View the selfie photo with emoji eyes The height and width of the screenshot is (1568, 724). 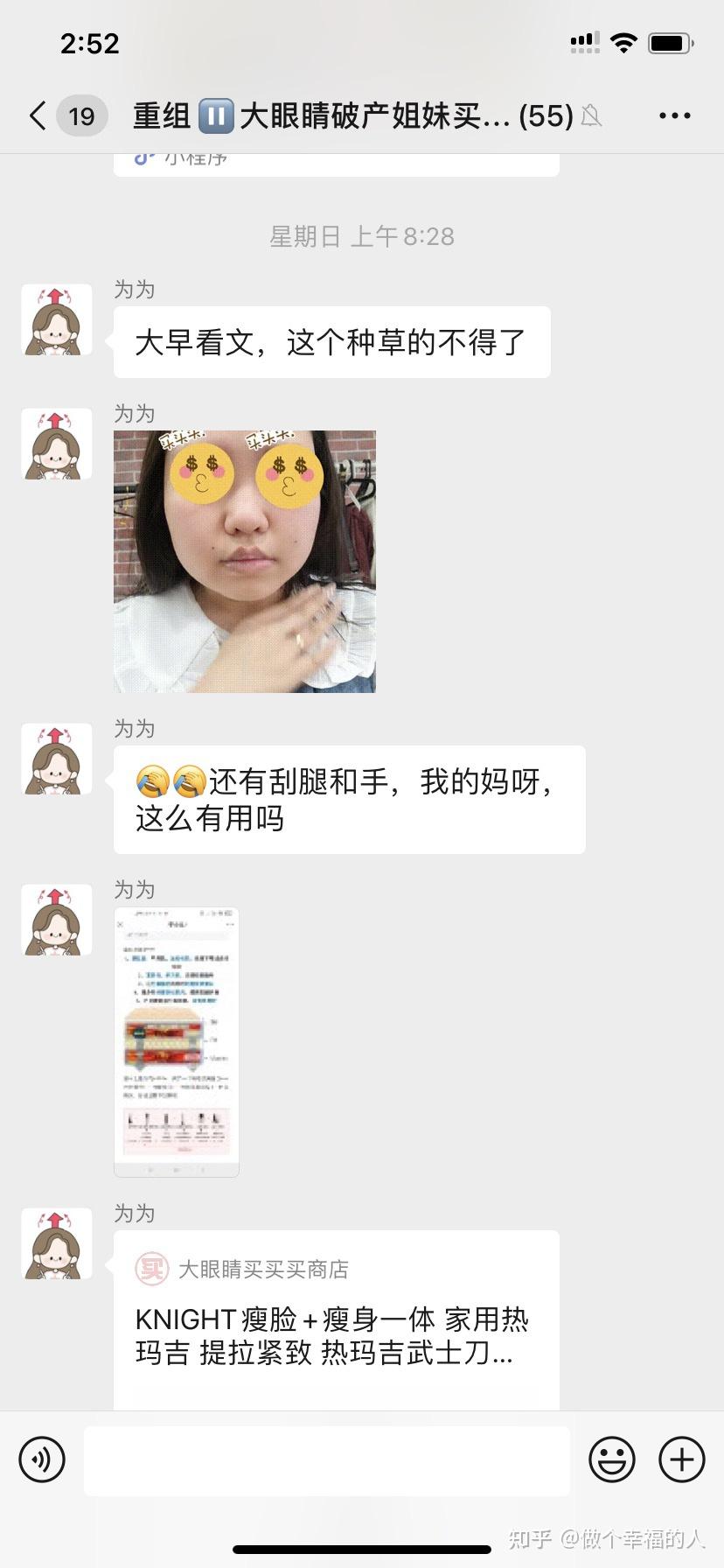point(245,562)
